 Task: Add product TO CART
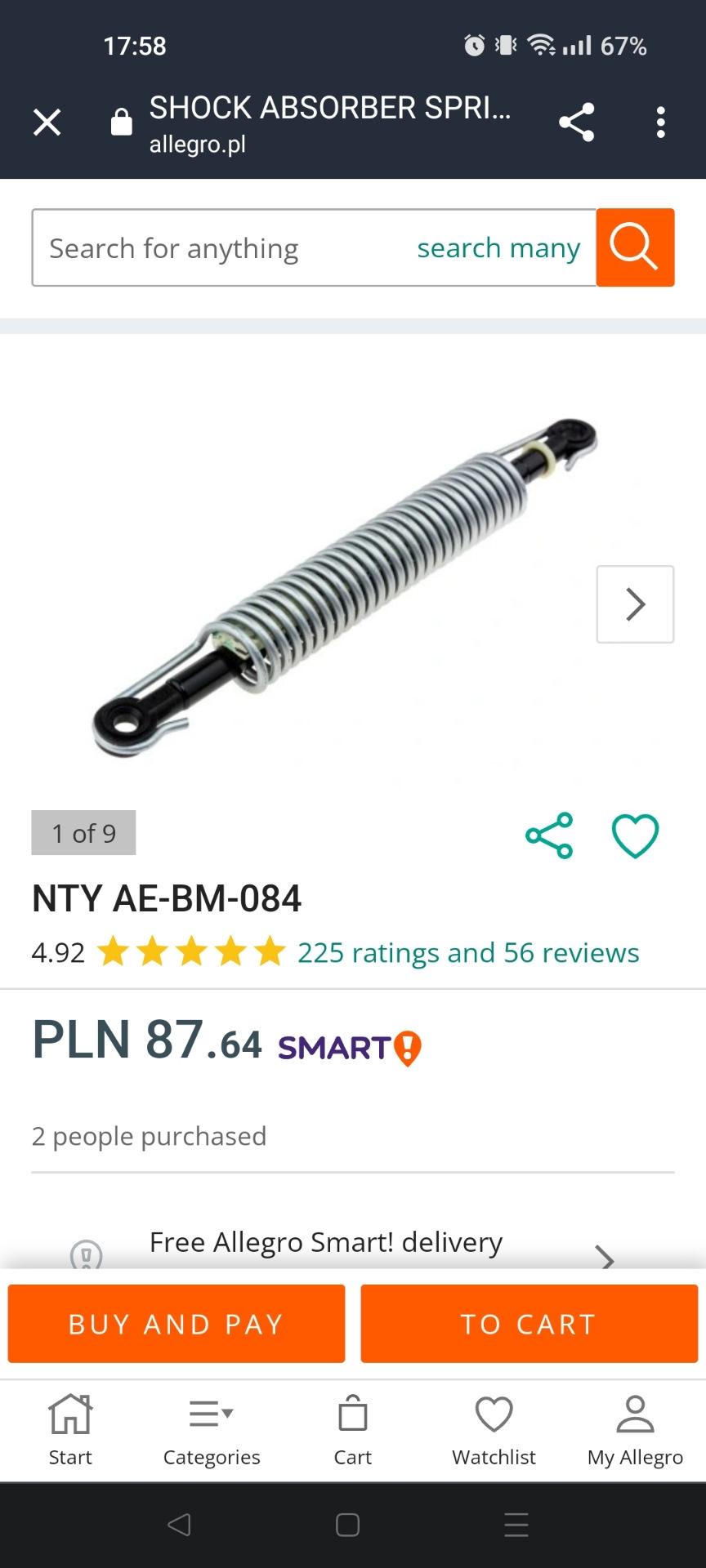pos(529,1324)
